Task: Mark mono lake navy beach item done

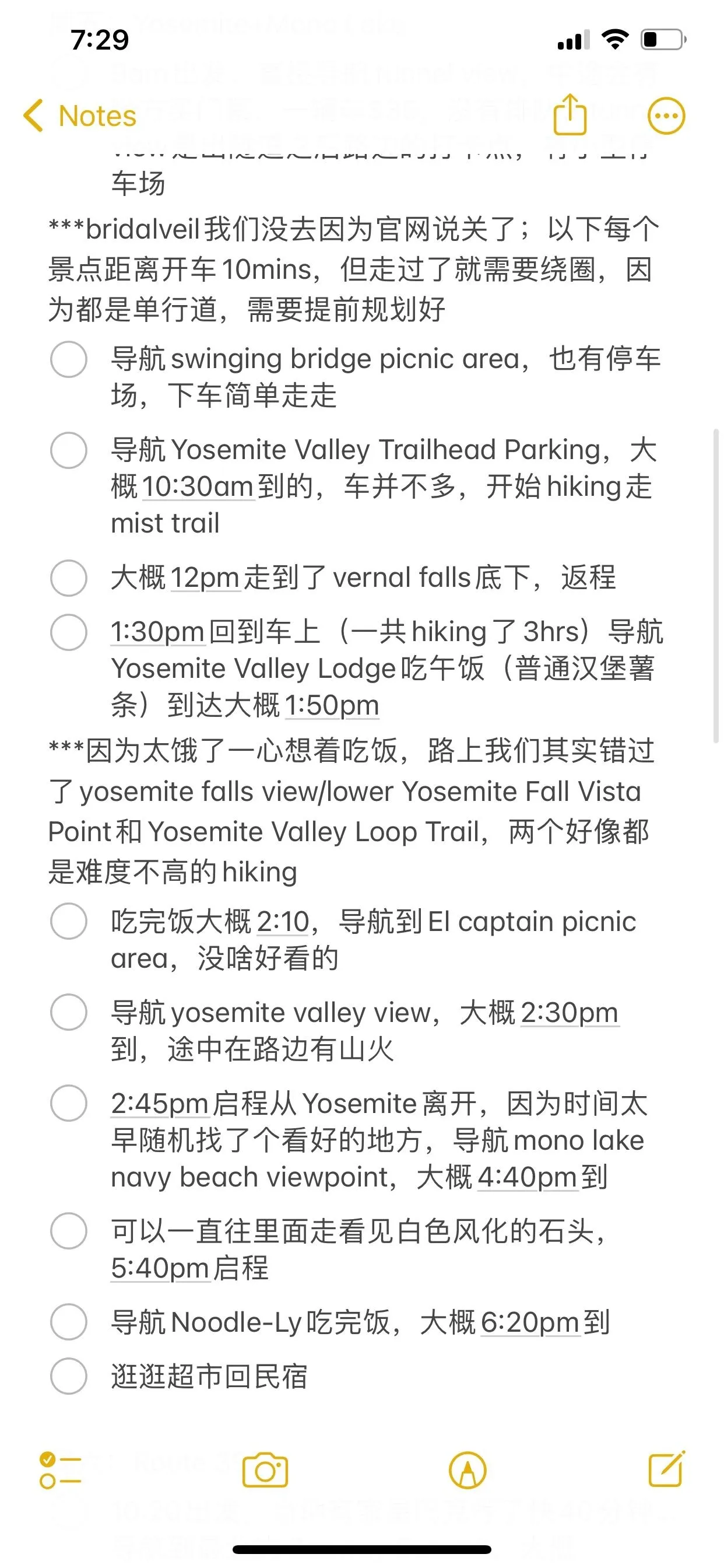Action: click(69, 1103)
